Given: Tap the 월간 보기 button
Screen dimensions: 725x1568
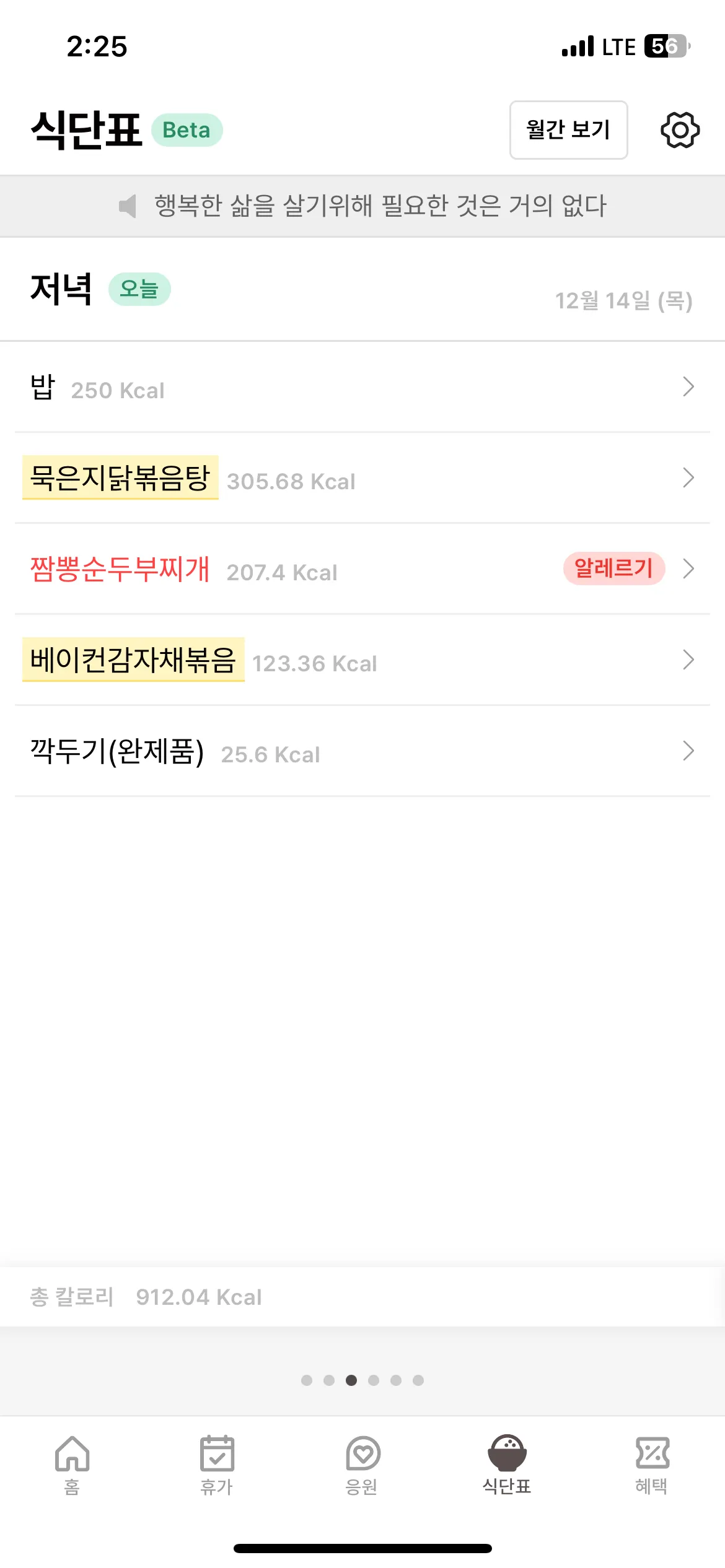Looking at the screenshot, I should (x=568, y=130).
